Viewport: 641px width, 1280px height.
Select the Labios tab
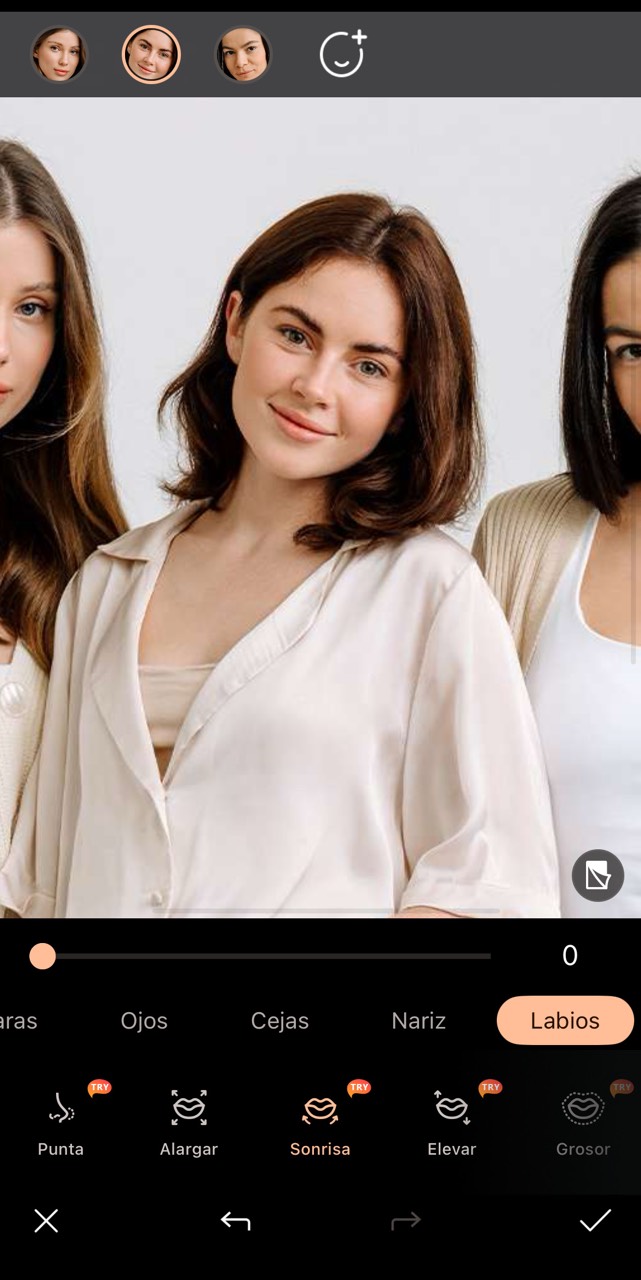[565, 1021]
